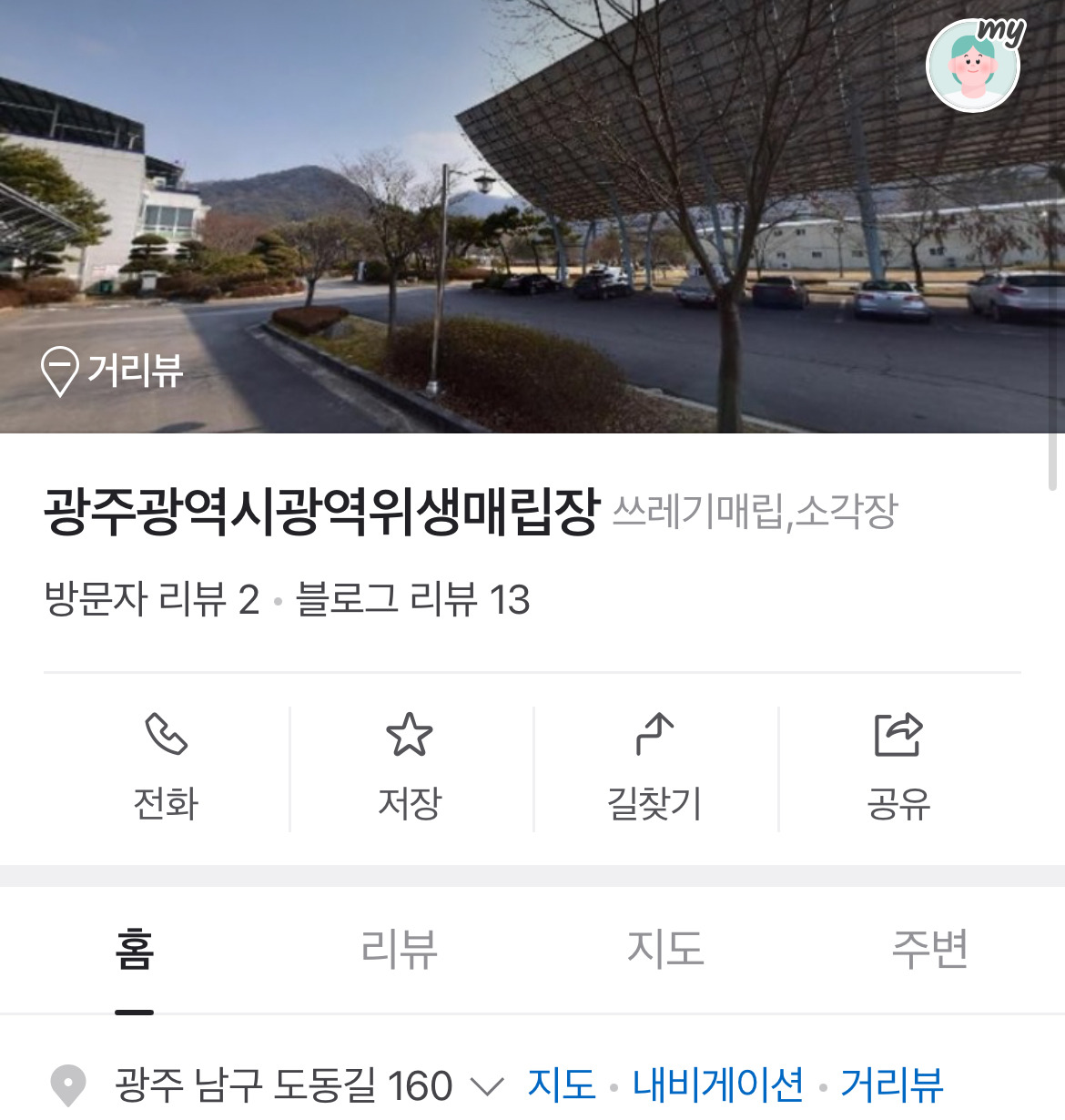Image resolution: width=1065 pixels, height=1120 pixels.
Task: Open the 거리뷰 link beside the address
Action: 891,1084
